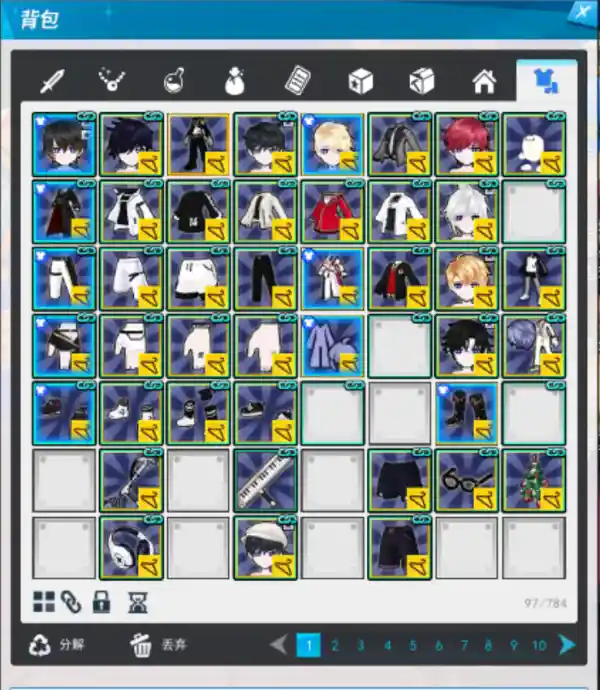This screenshot has width=600, height=690.
Task: Go to inventory page 2
Action: pos(336,646)
